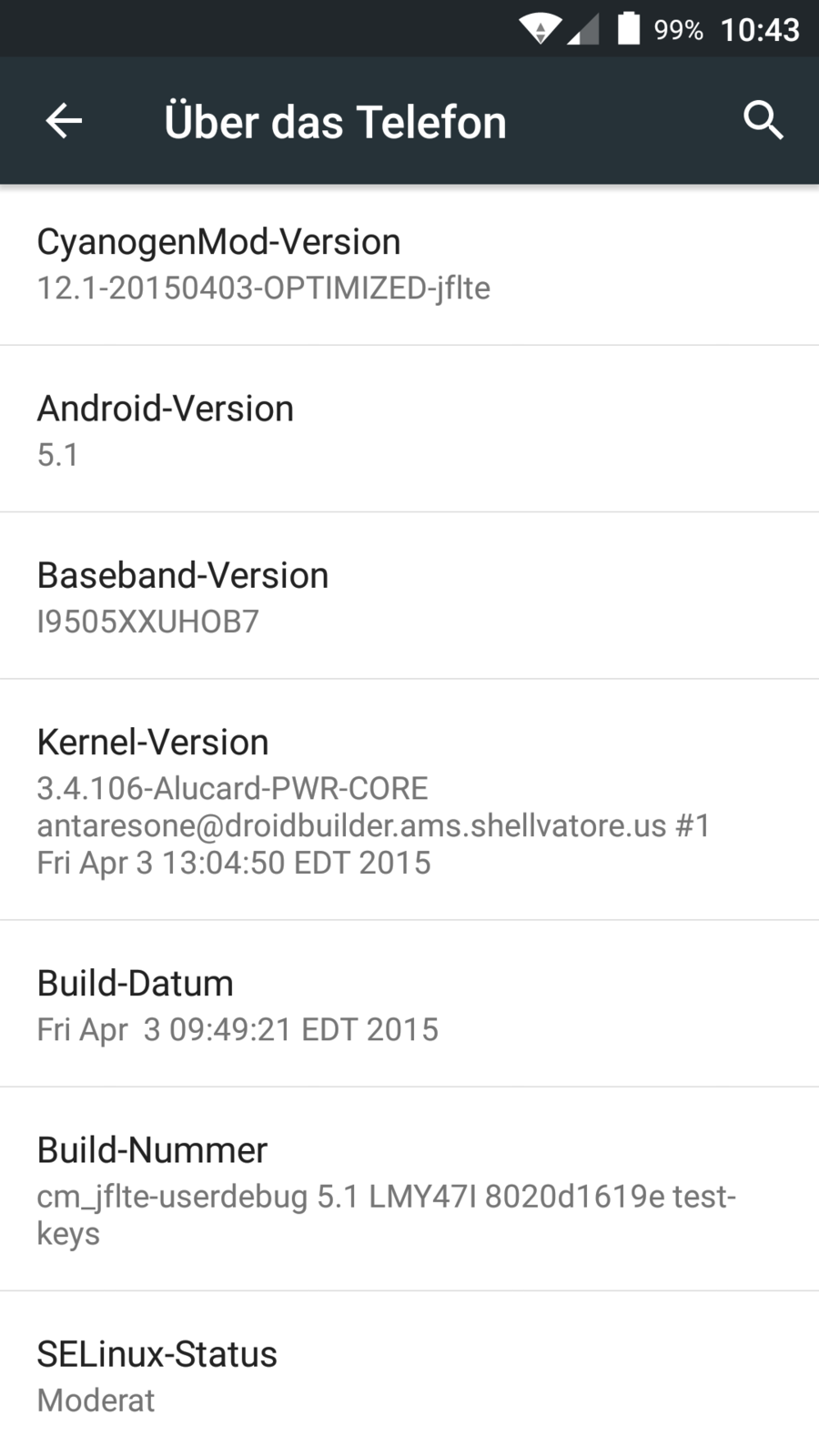This screenshot has height=1456, width=819.
Task: Open the search magnifier icon
Action: (763, 120)
